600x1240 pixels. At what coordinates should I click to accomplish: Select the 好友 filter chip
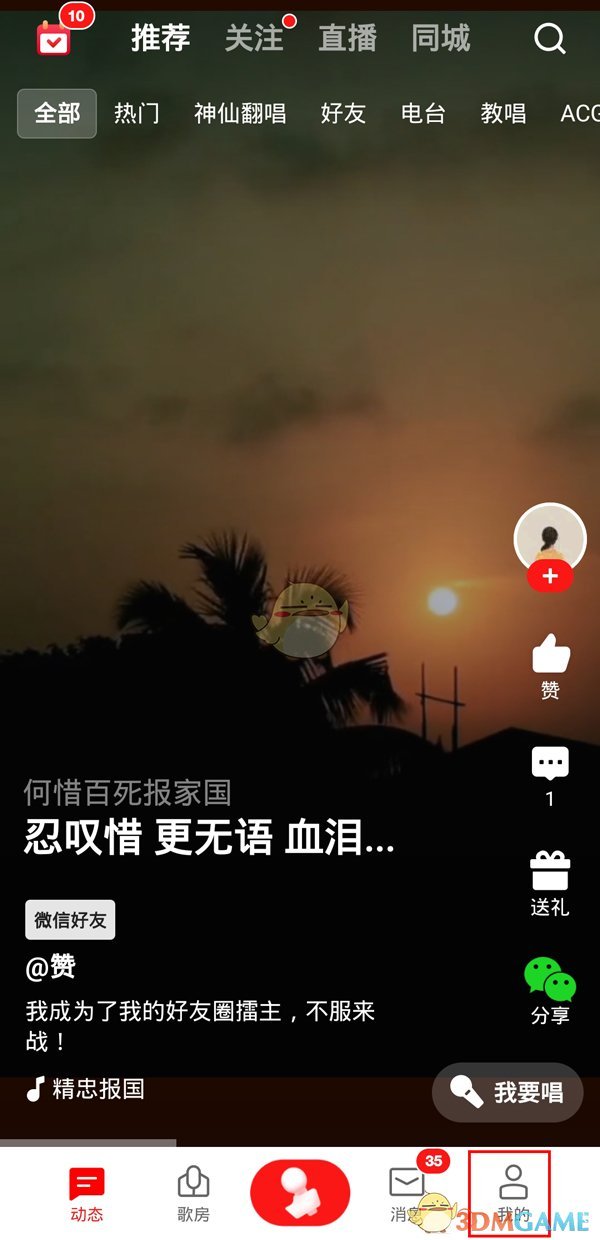(343, 113)
